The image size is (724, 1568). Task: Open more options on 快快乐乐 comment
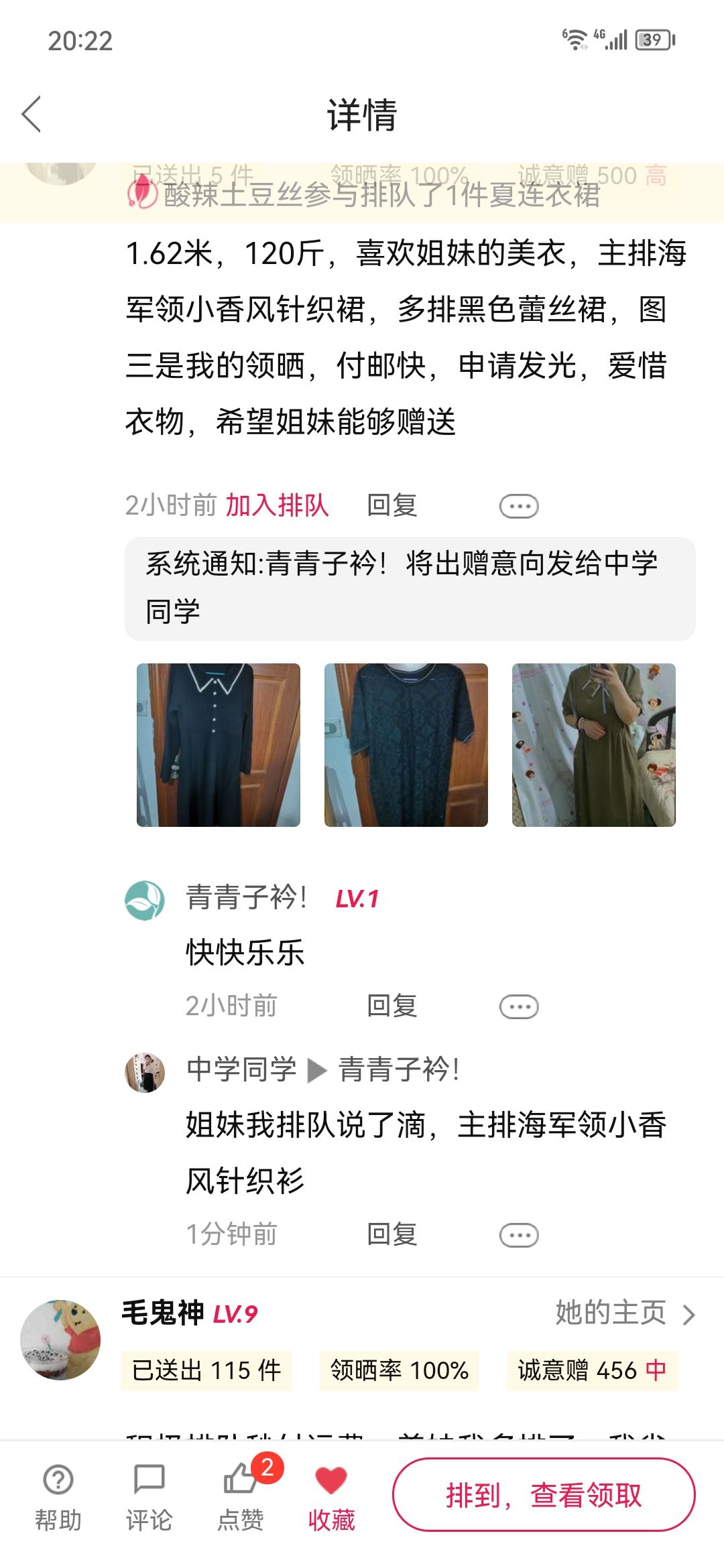[519, 1006]
